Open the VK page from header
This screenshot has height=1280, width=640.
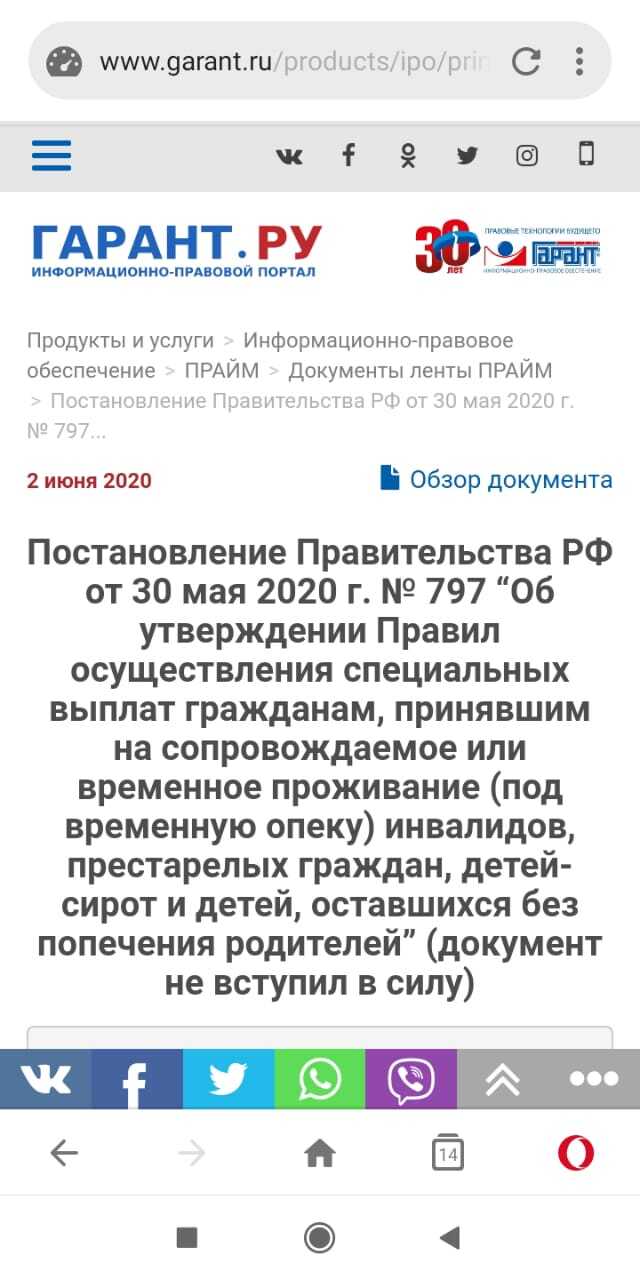(x=289, y=155)
